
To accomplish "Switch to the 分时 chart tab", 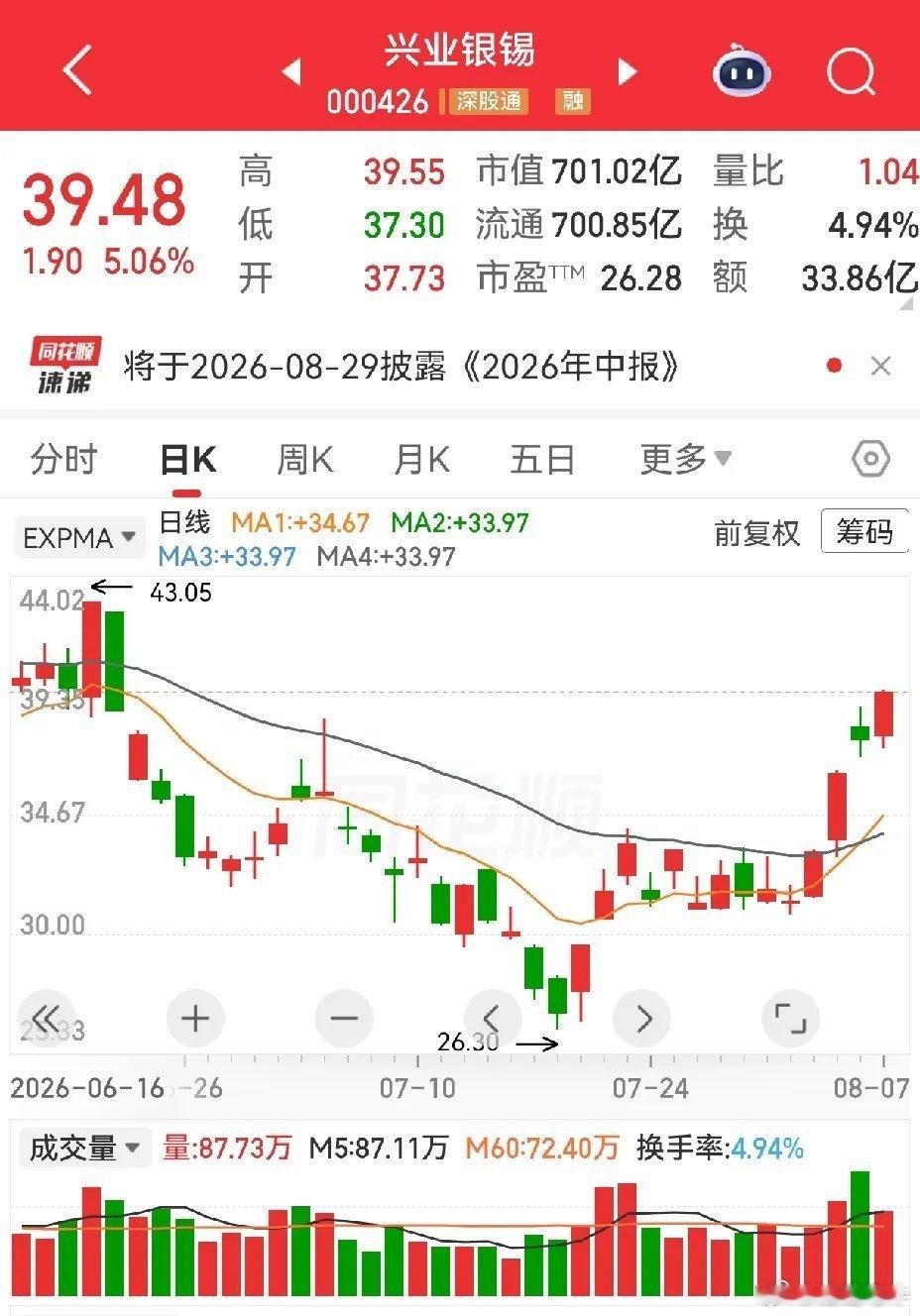I will click(63, 460).
